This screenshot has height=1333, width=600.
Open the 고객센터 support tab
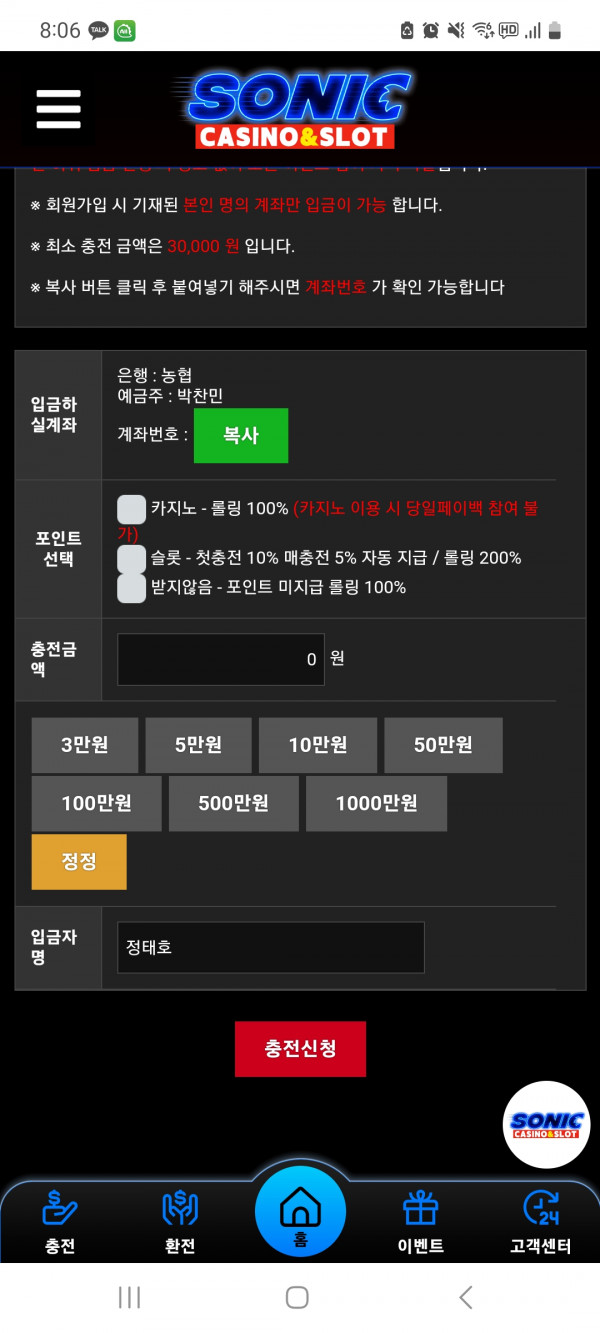coord(540,1222)
